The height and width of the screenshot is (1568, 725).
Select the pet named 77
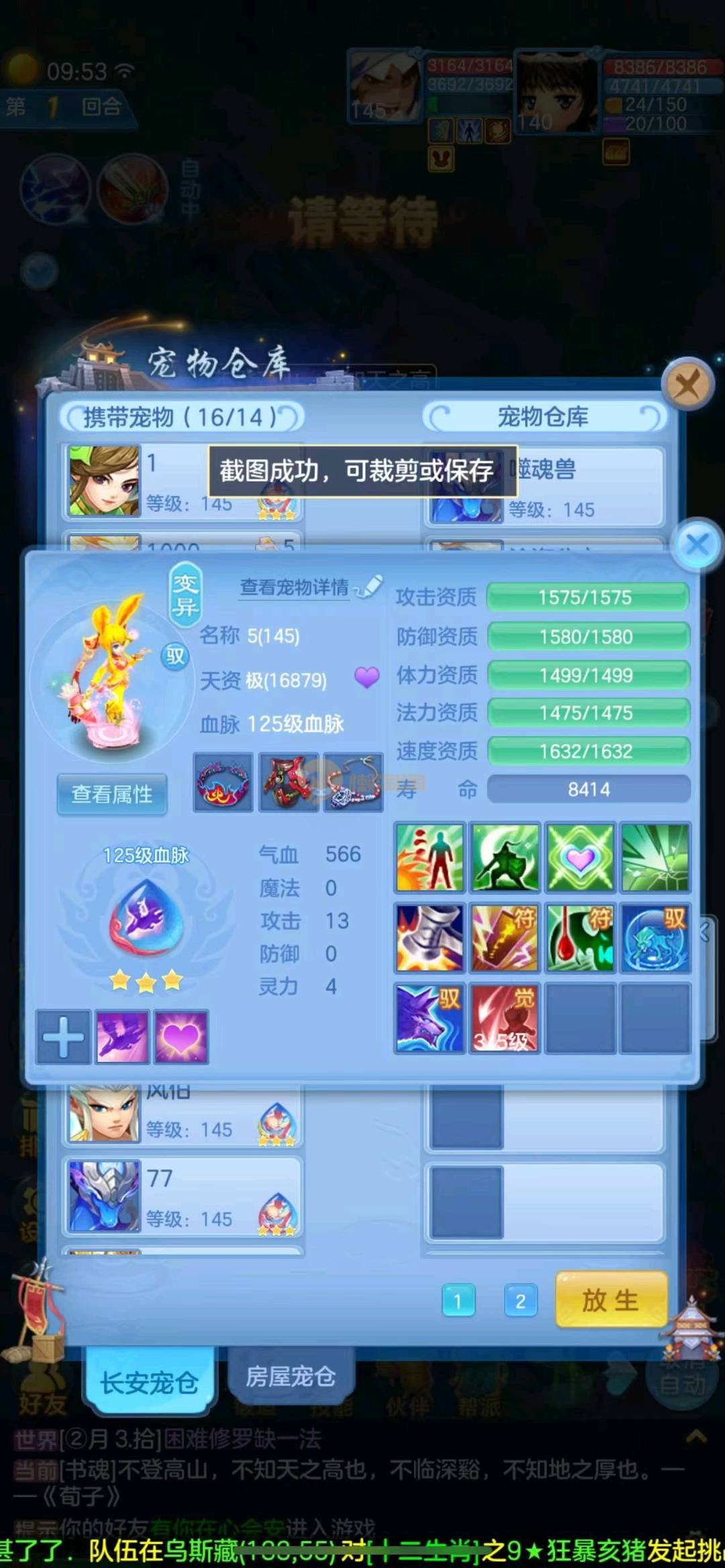(x=181, y=1197)
